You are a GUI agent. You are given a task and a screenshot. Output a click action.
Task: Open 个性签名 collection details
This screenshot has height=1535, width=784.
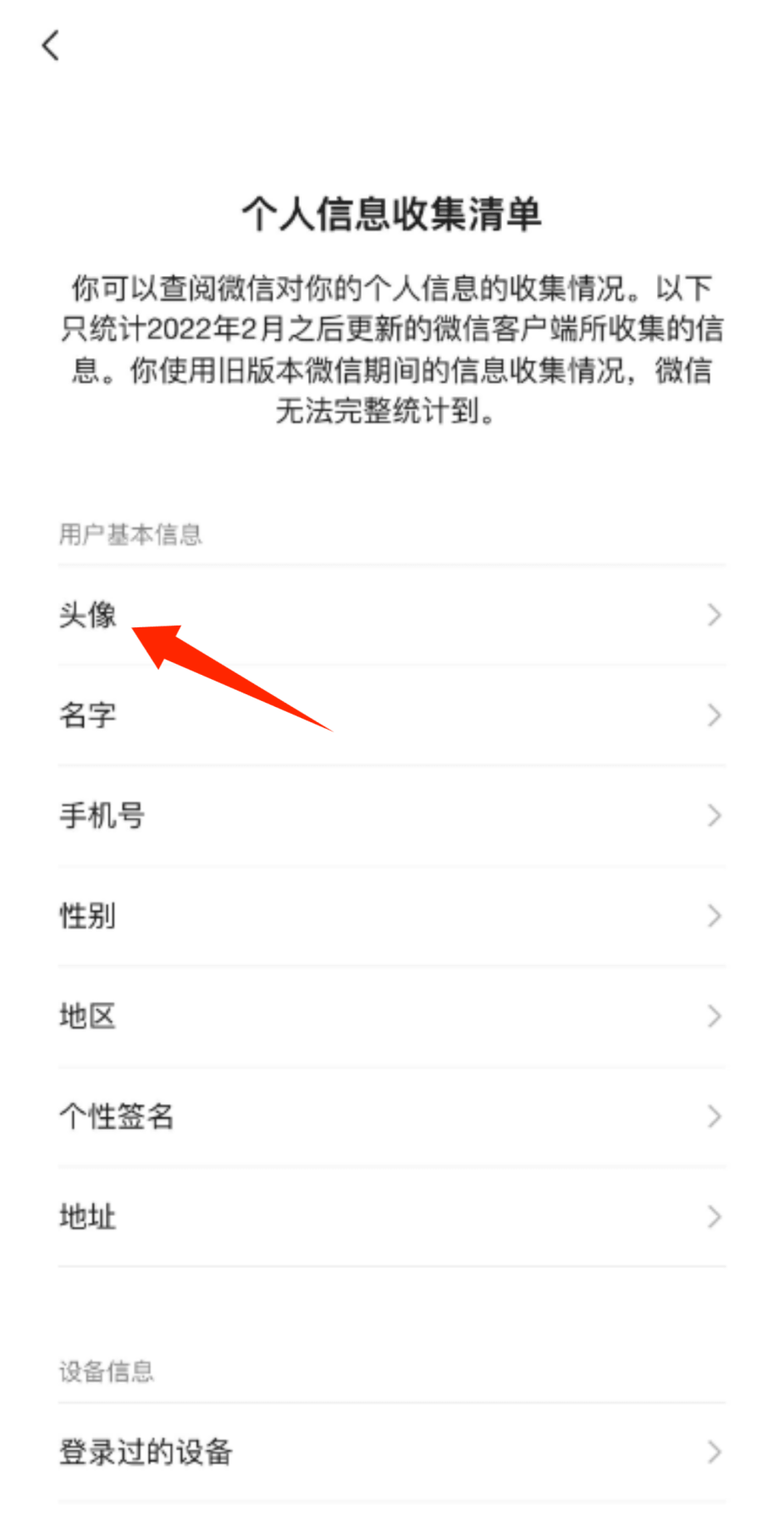coord(391,1117)
